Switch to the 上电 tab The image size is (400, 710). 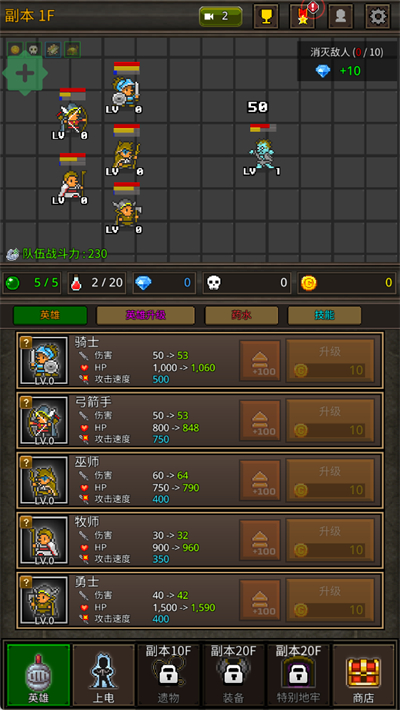point(103,675)
